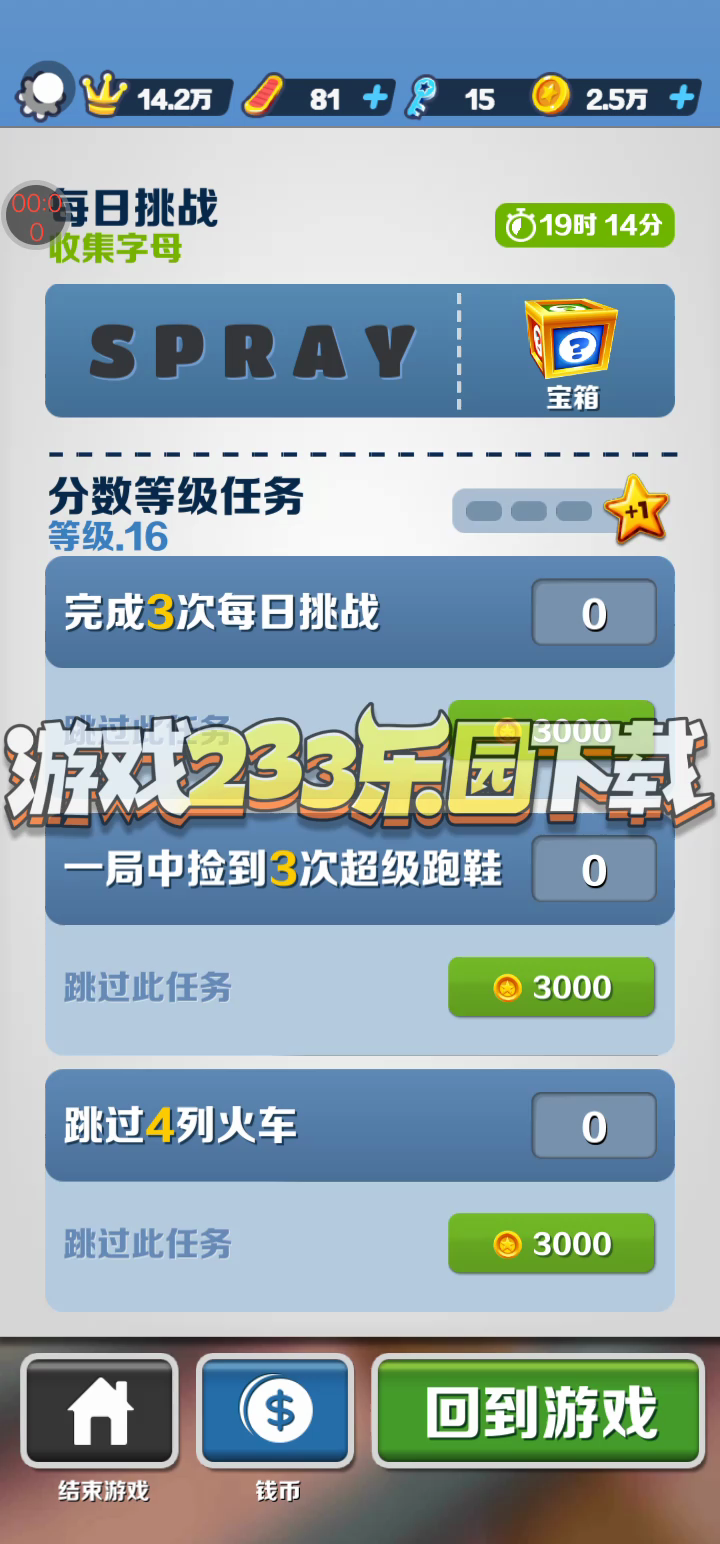Skip 跳过4列火车 task for 3000 coins
The width and height of the screenshot is (720, 1544).
(551, 1243)
